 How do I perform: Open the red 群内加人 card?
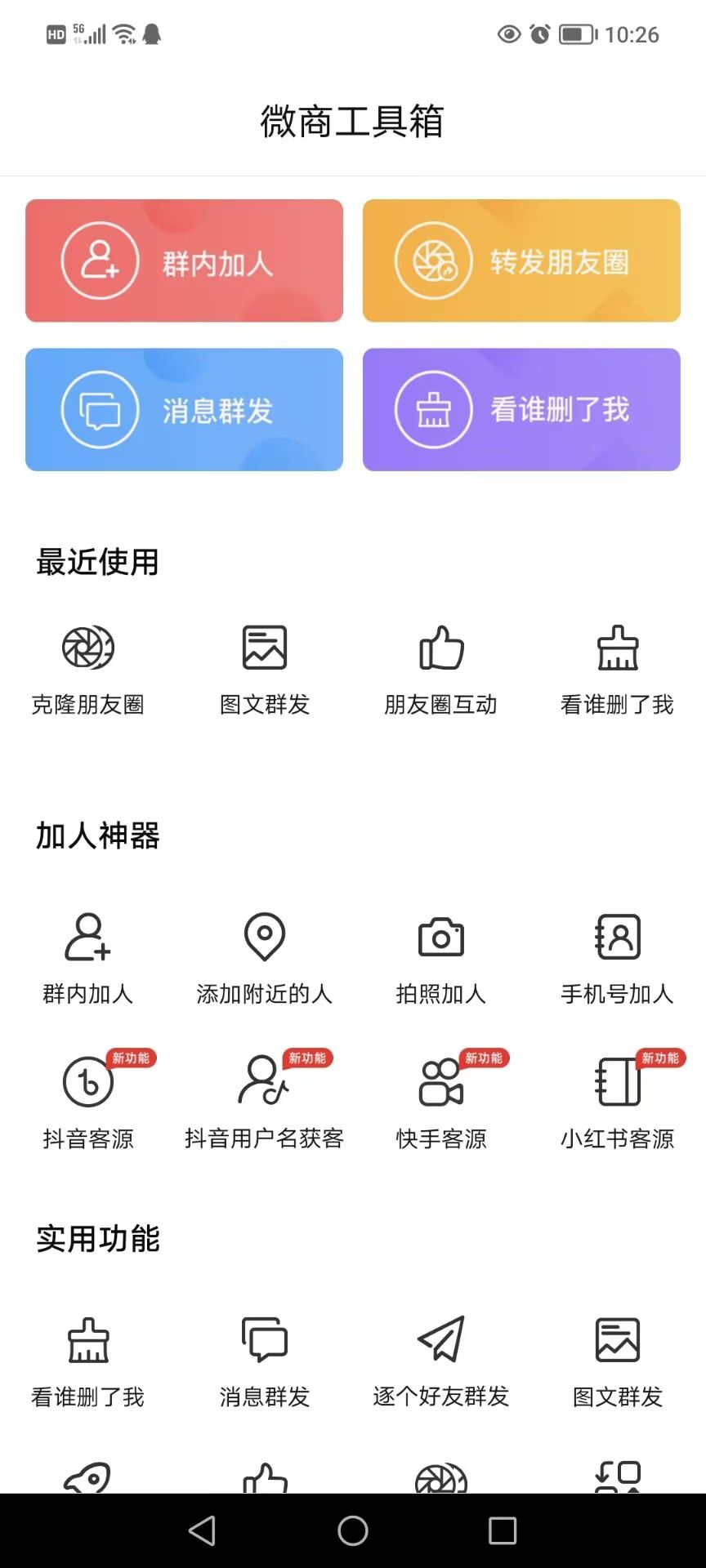pos(184,261)
